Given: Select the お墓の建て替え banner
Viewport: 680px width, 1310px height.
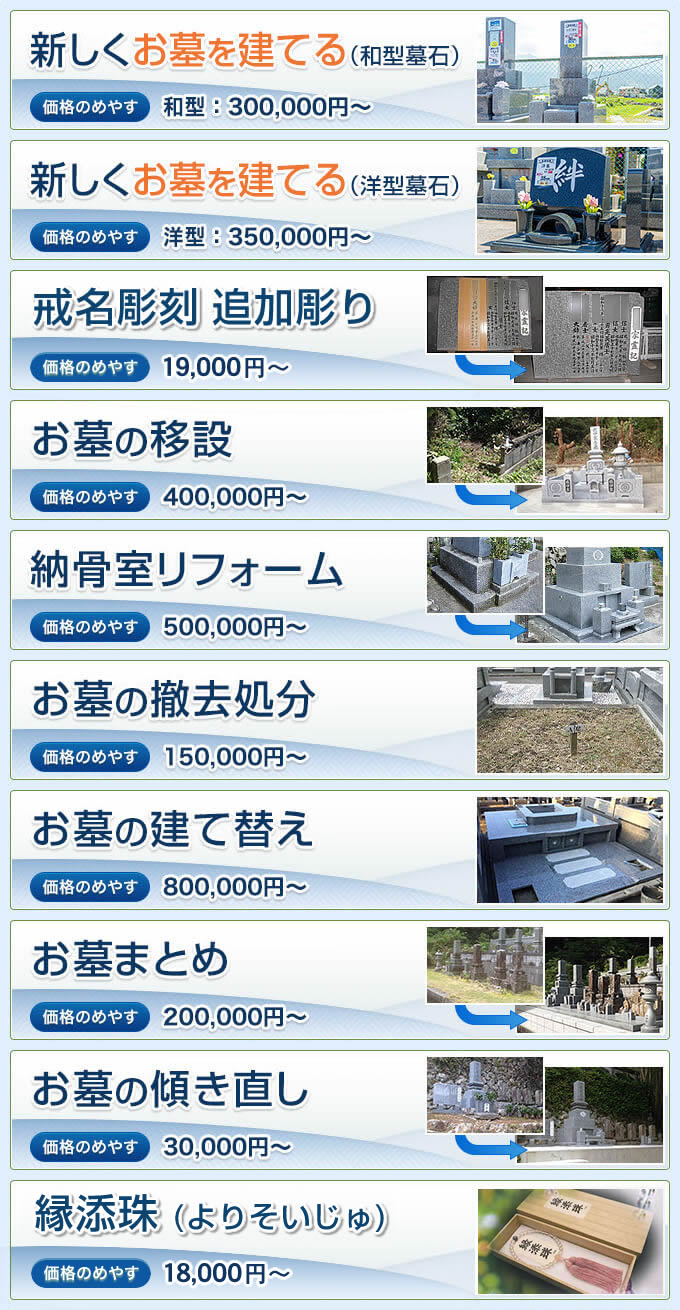Looking at the screenshot, I should [x=340, y=850].
